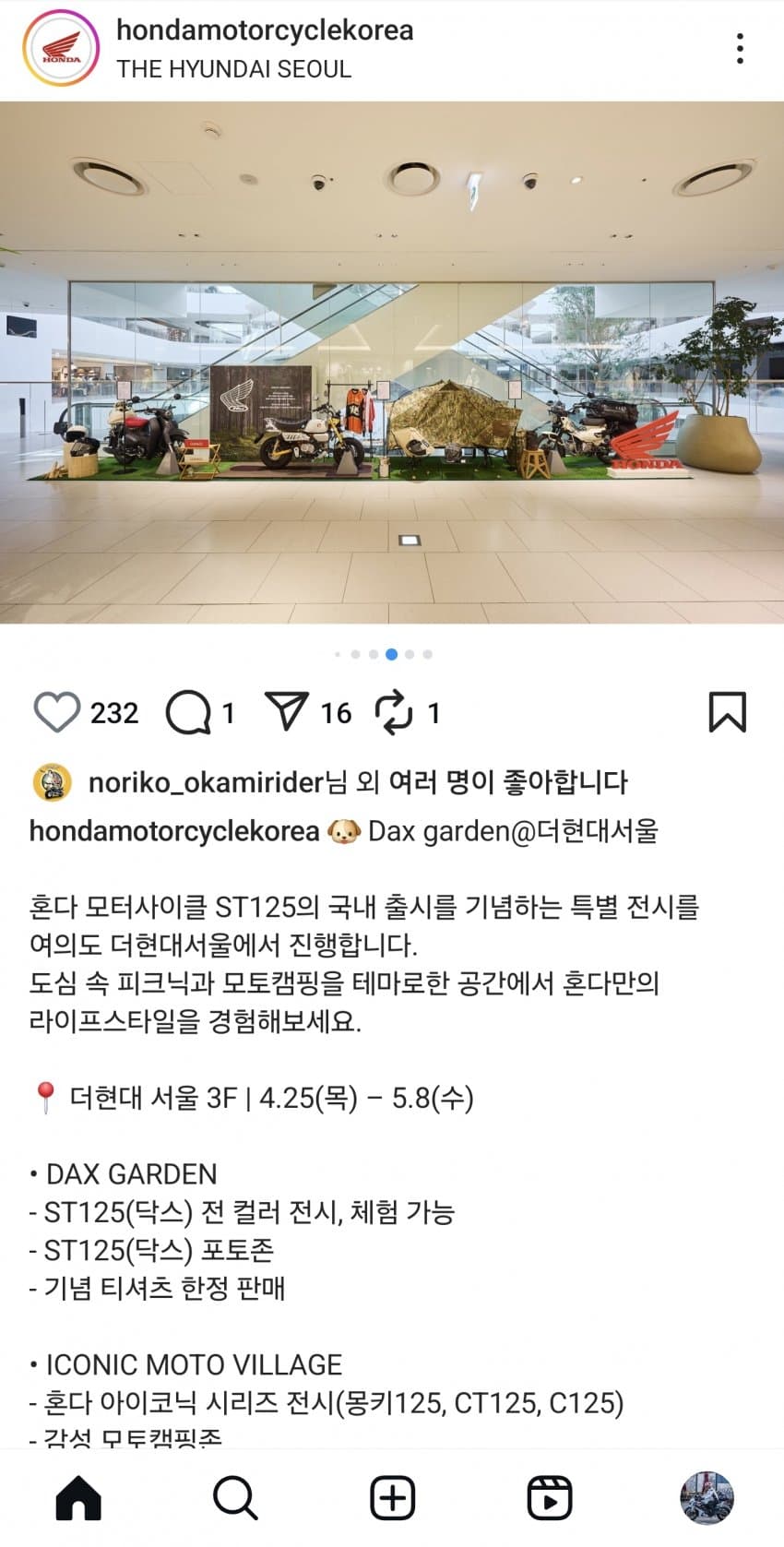Screen dimensions: 784x1547
Task: Open my profile tab
Action: pos(707,1497)
